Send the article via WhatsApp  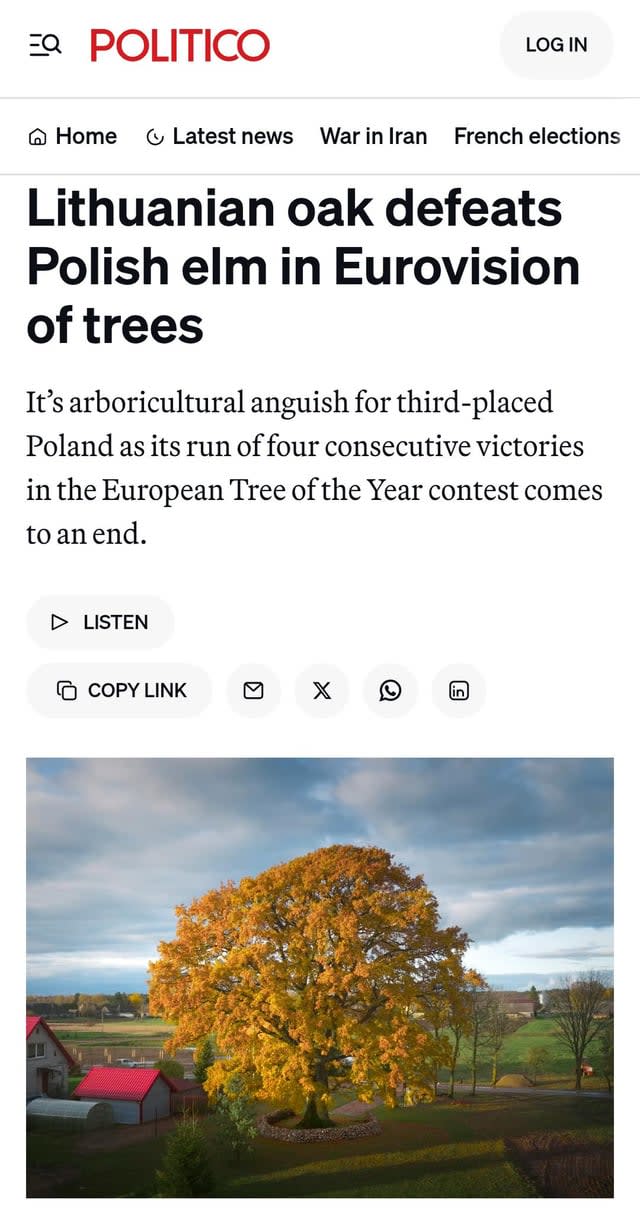pos(390,690)
